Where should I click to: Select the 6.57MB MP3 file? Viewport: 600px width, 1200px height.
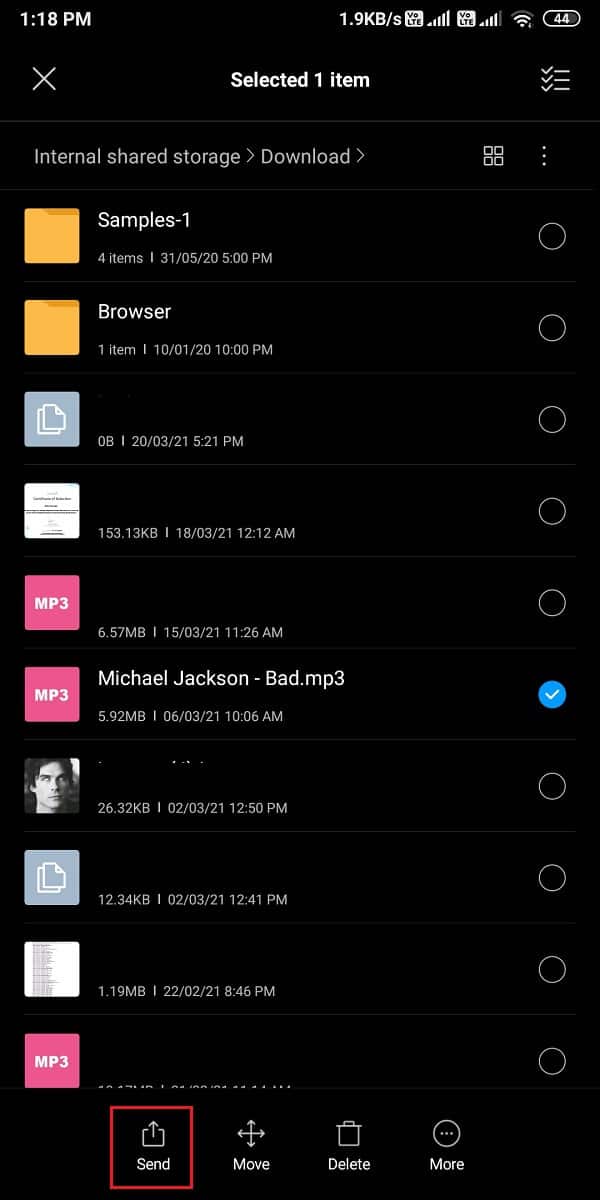pos(552,603)
